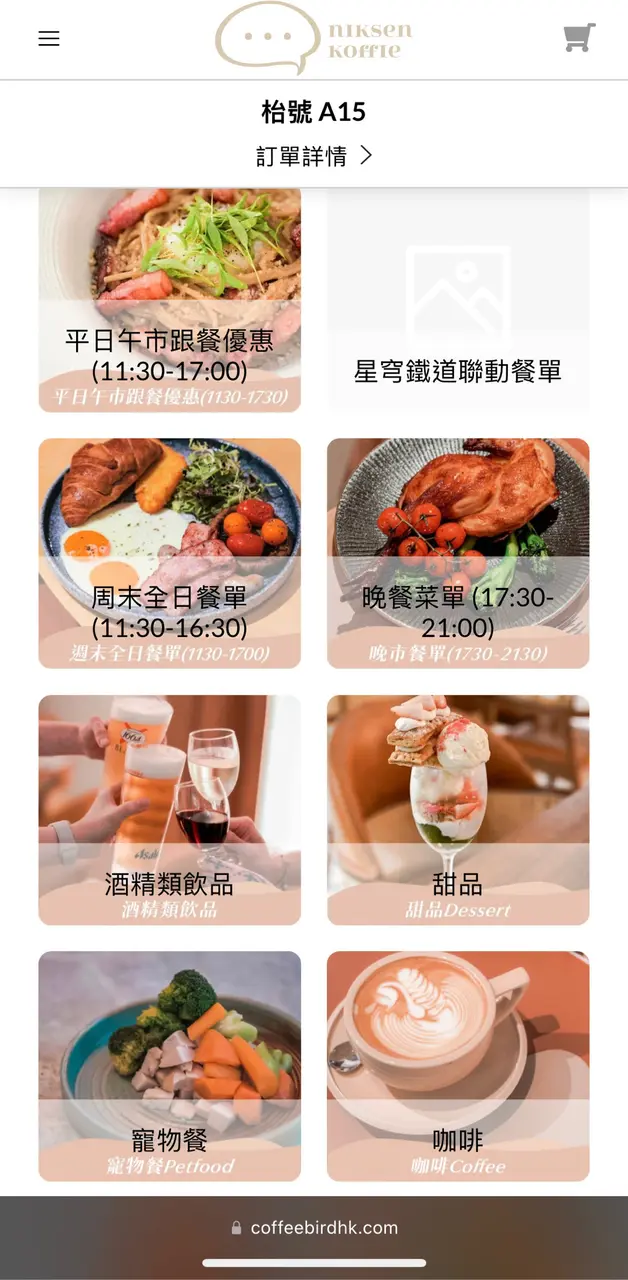Viewport: 628px width, 1280px height.
Task: Open 酒精類飲品 alcoholic drinks
Action: (170, 810)
